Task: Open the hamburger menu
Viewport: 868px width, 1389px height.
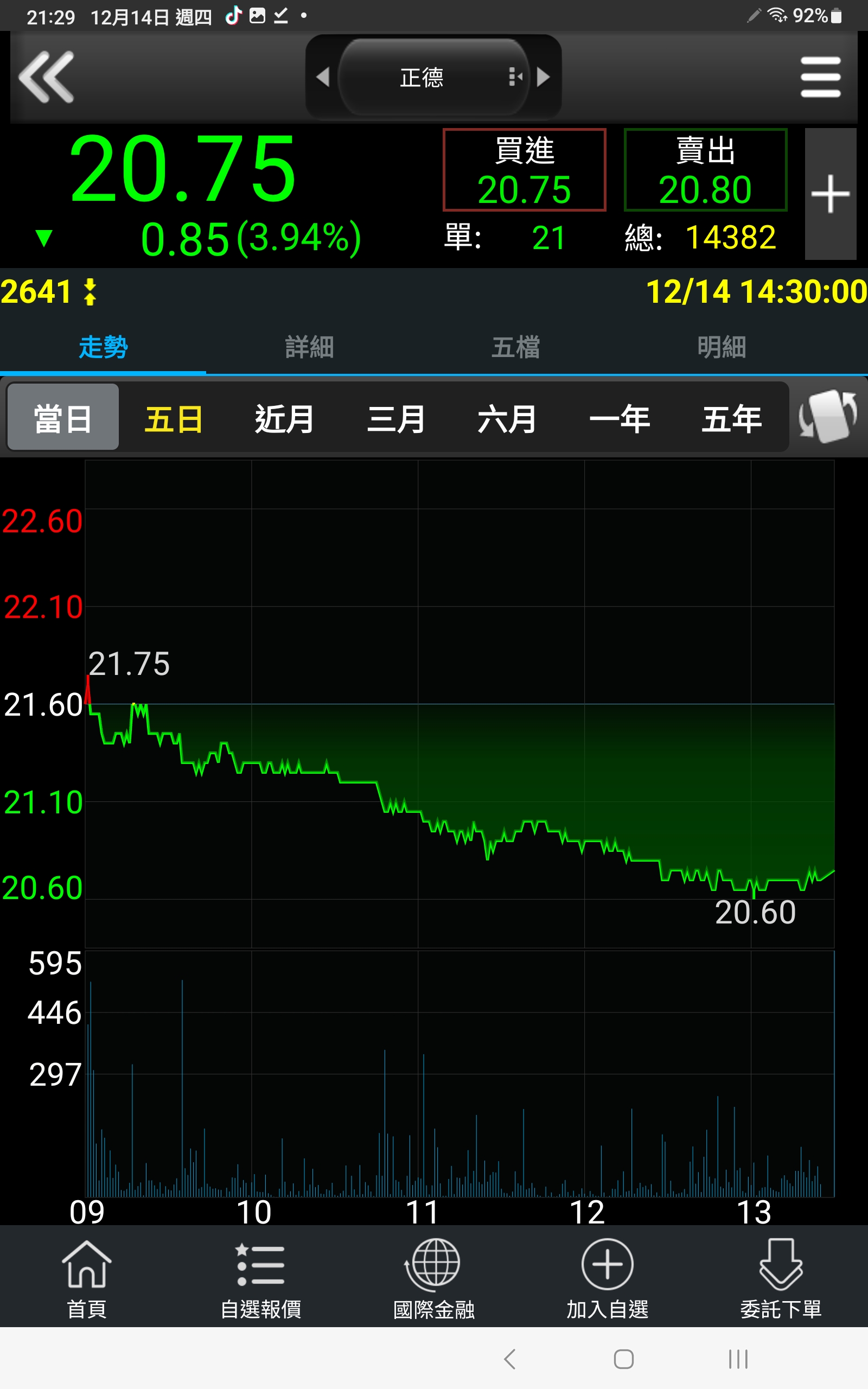Action: 820,77
